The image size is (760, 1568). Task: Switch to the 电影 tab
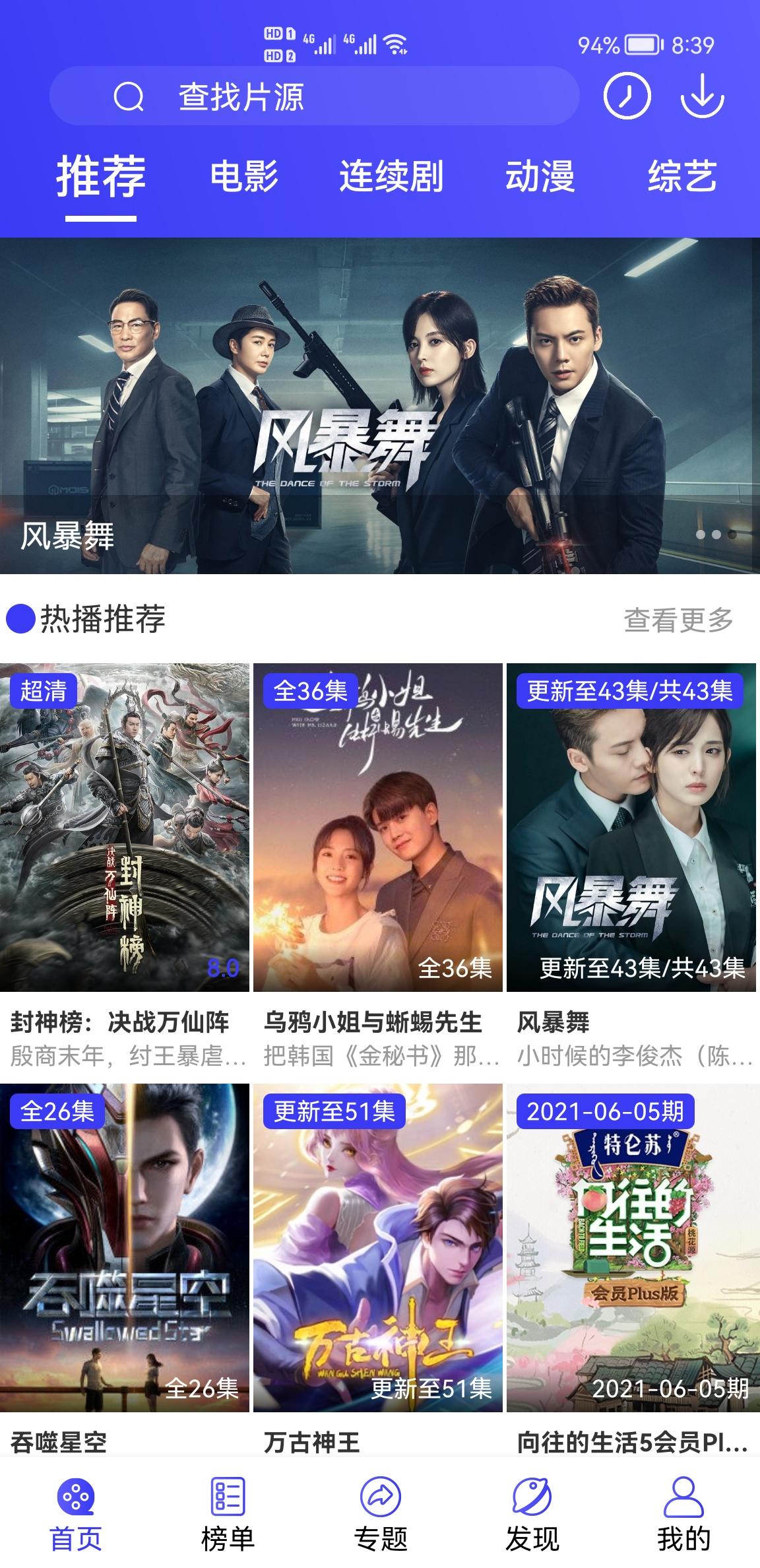pos(244,176)
